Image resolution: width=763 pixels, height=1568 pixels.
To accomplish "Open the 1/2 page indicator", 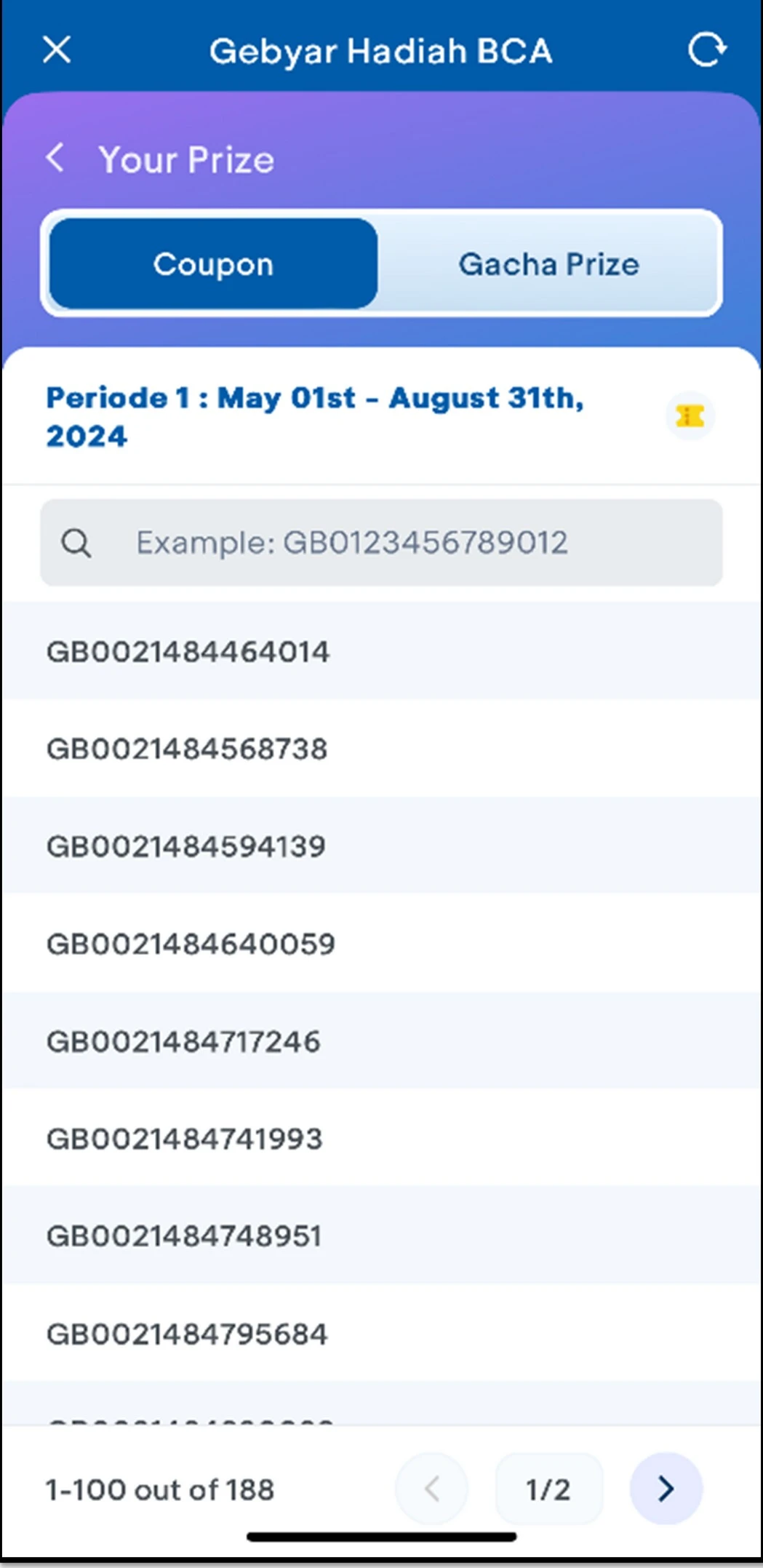I will 548,1489.
